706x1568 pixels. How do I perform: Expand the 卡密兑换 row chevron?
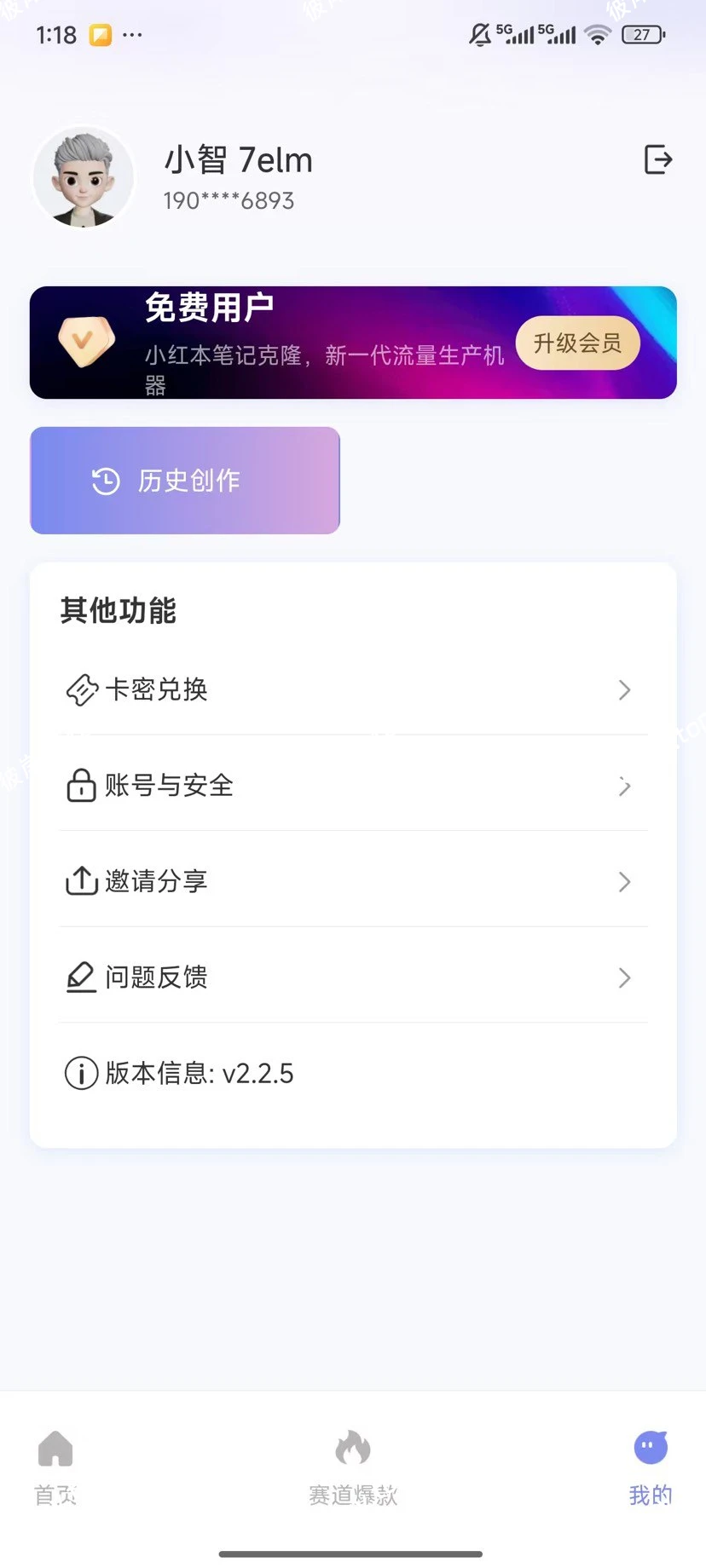624,690
